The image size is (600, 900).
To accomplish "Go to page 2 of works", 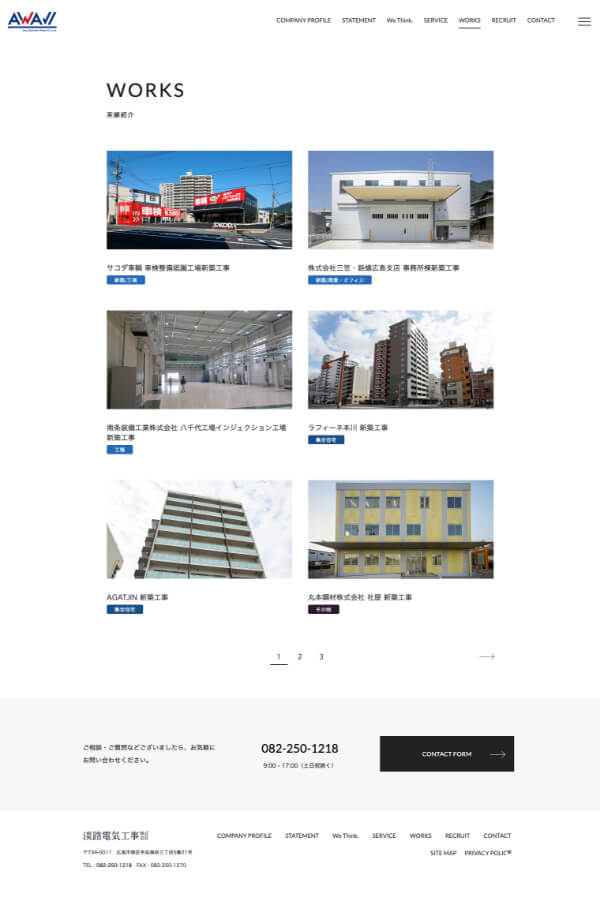I will (300, 657).
